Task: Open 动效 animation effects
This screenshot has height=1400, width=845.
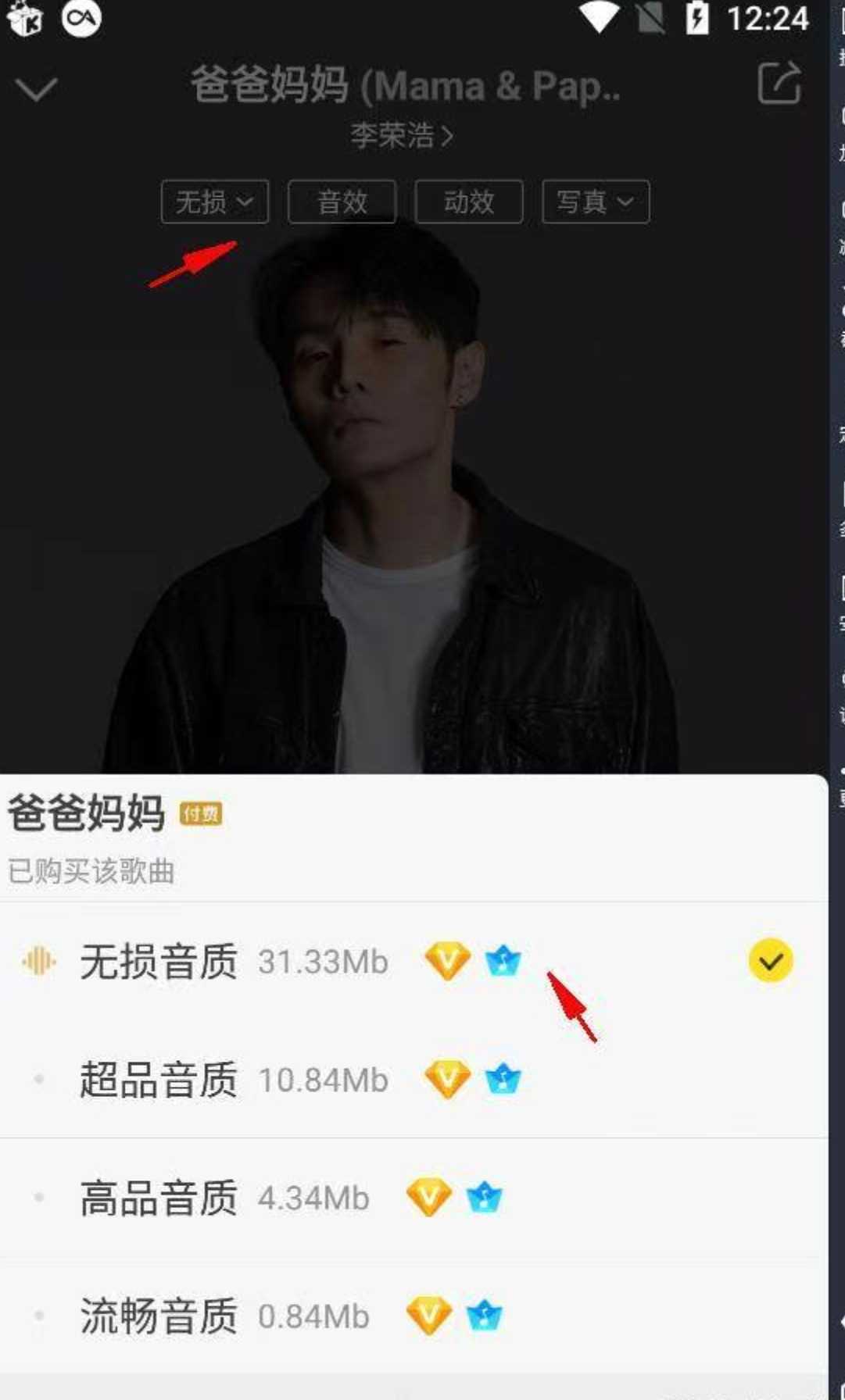Action: [x=469, y=202]
